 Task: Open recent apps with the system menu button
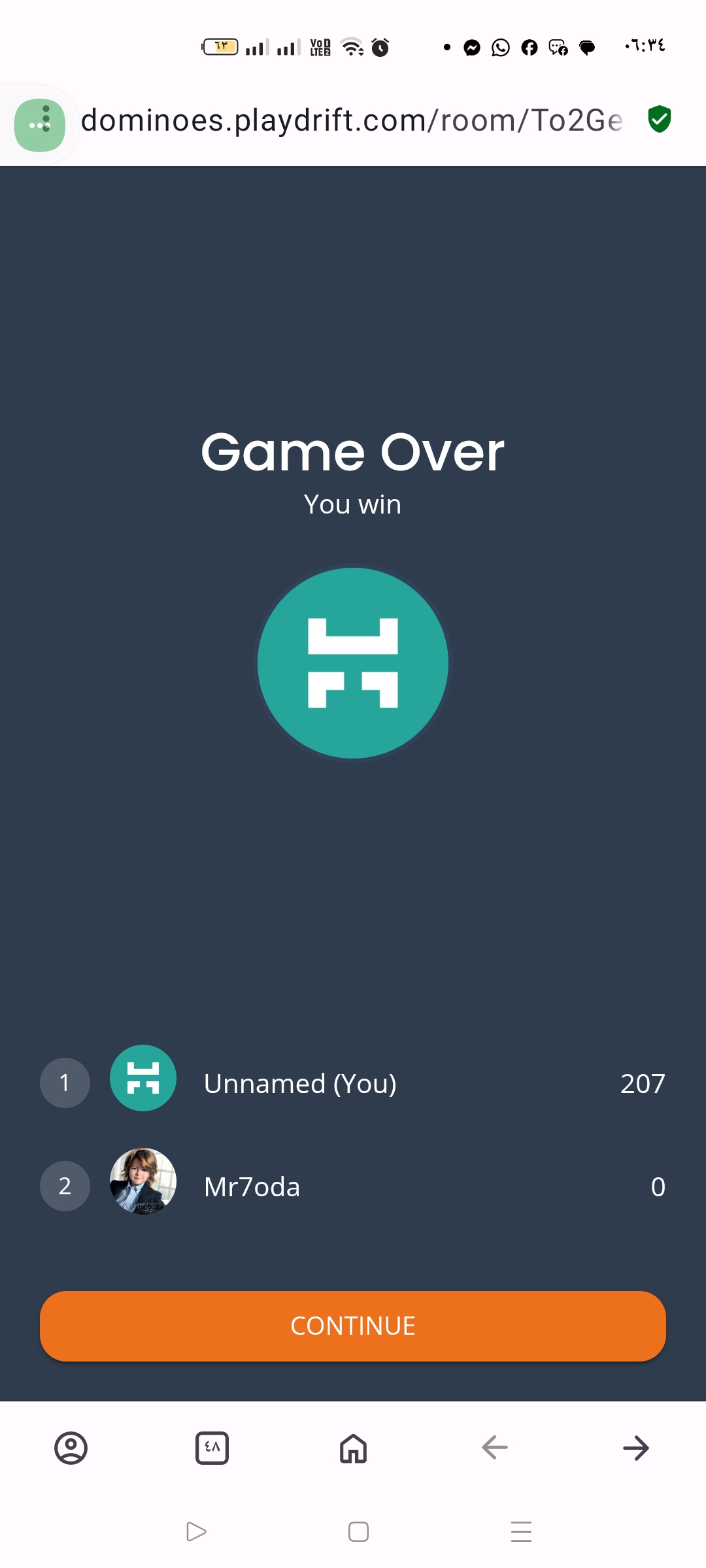[521, 1531]
